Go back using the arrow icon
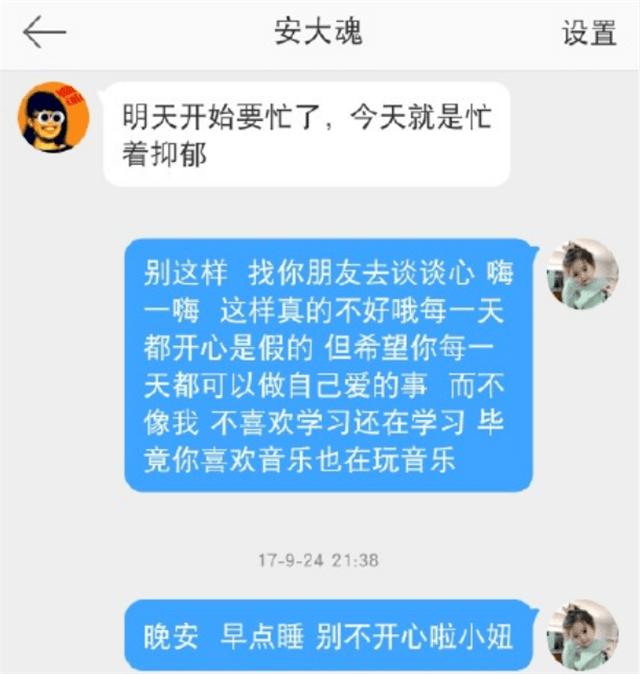This screenshot has width=640, height=674. pyautogui.click(x=44, y=33)
